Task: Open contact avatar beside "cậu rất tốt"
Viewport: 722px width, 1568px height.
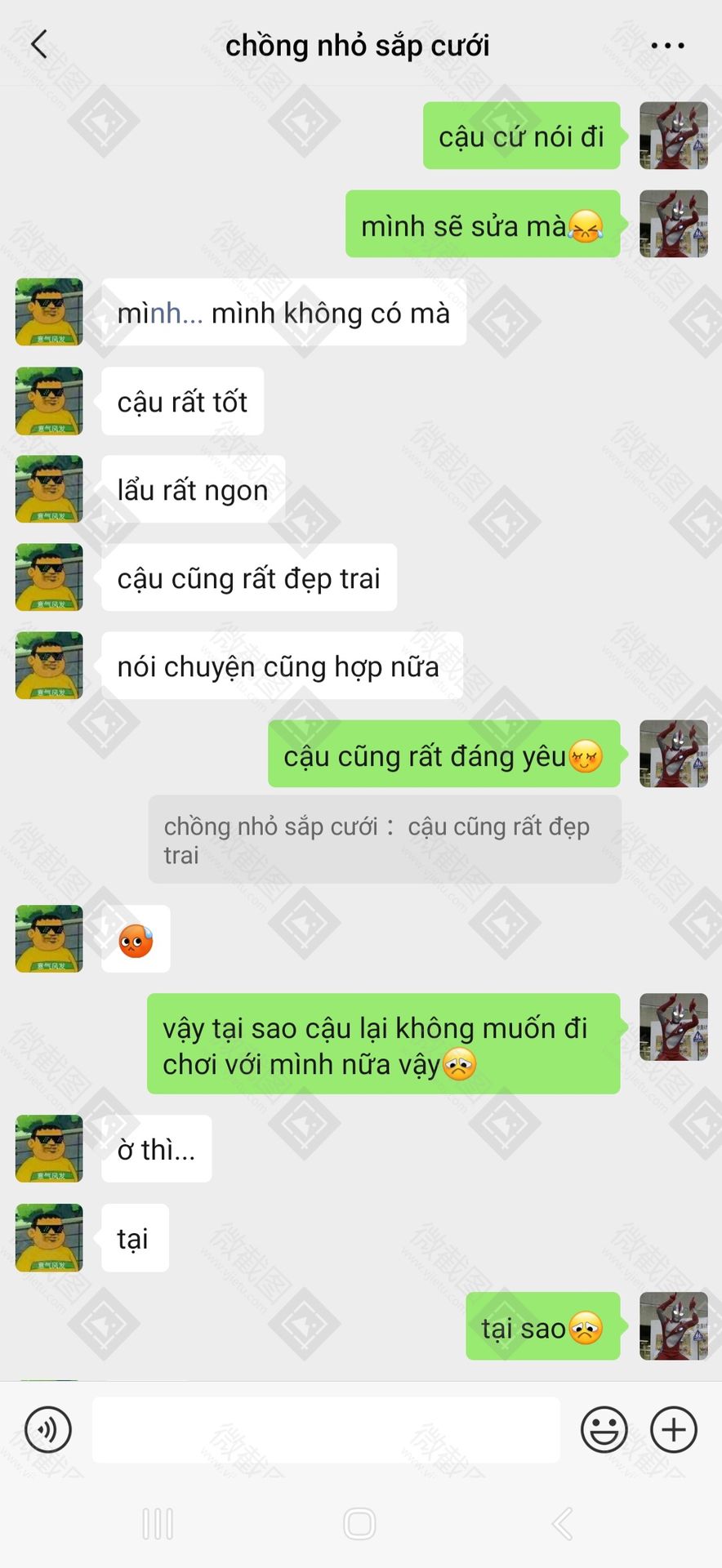Action: pos(49,401)
